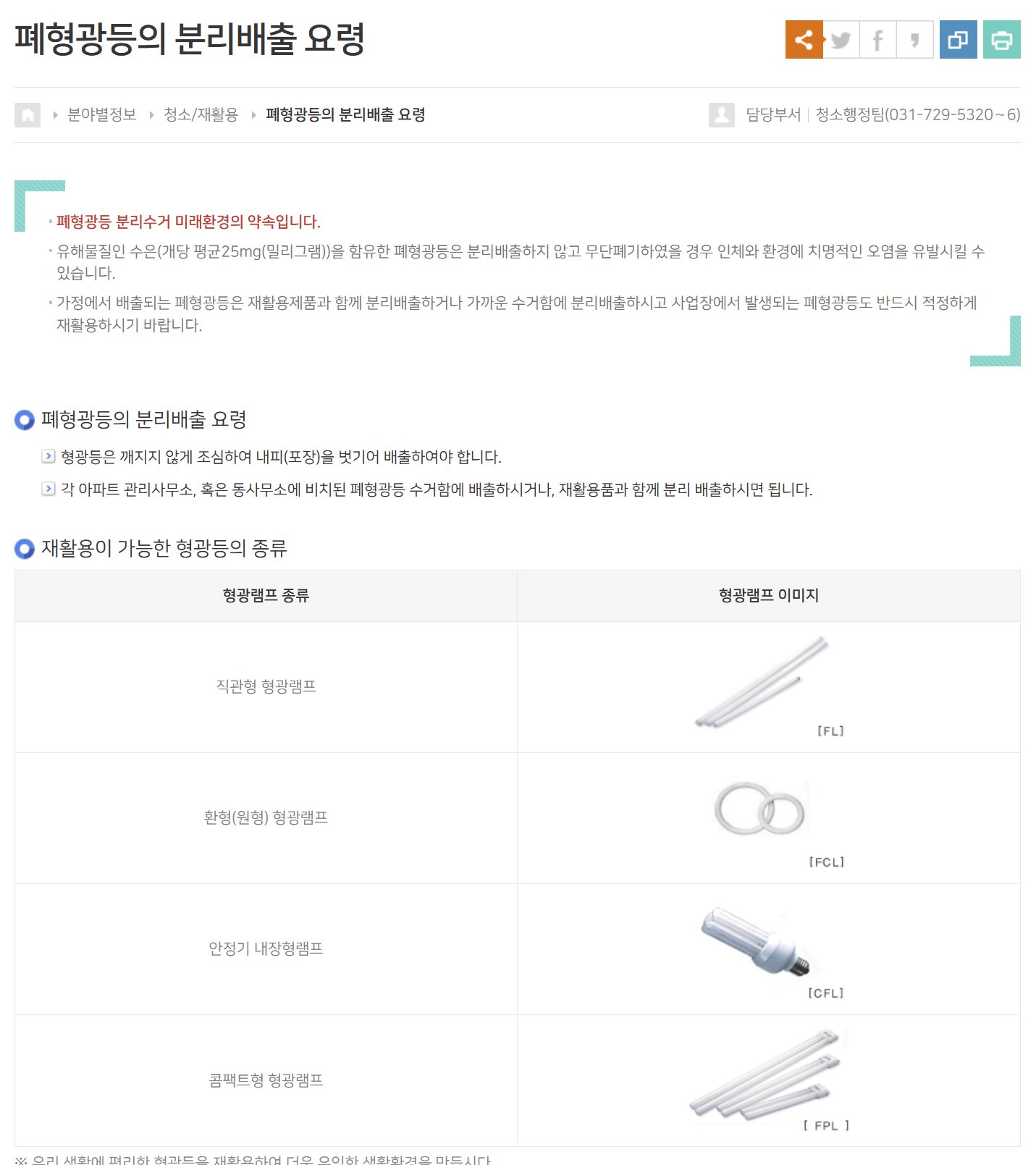Open the 청소/재활용 breadcrumb link

coord(201,114)
